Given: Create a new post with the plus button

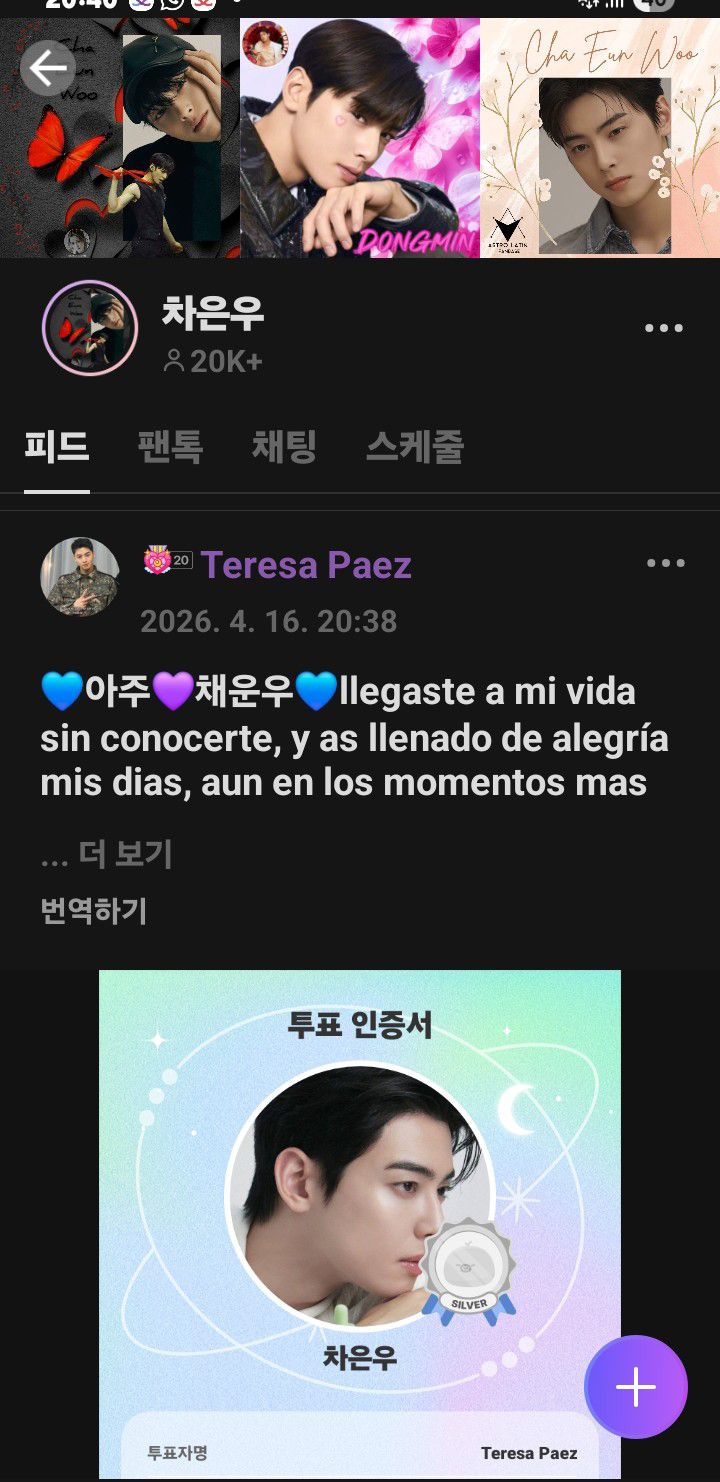Looking at the screenshot, I should [x=635, y=1387].
